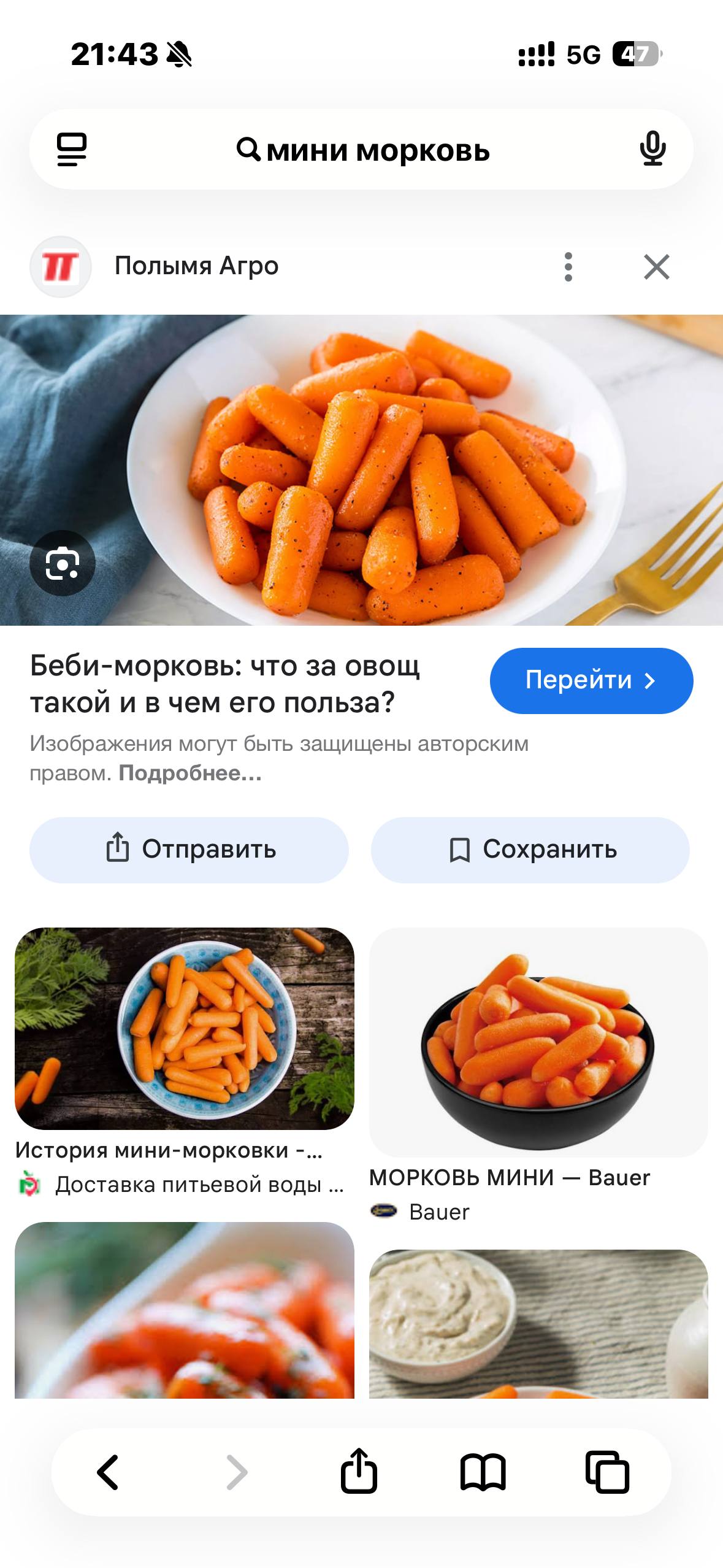Tap the 'Перейти' button to visit the site

(x=591, y=680)
